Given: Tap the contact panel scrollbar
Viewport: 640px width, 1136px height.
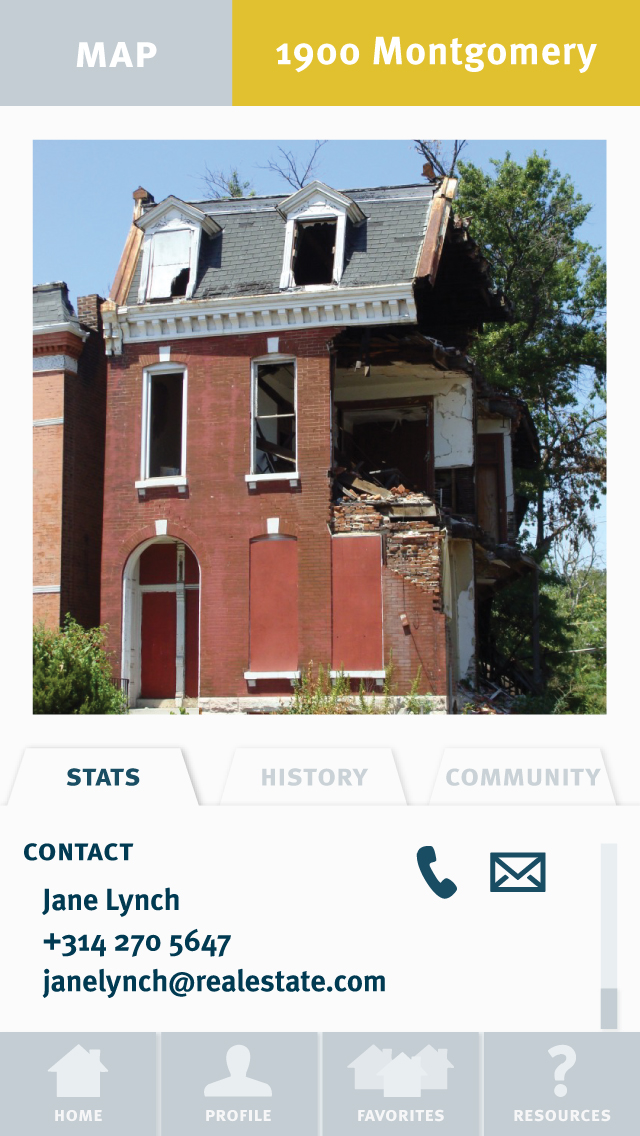Looking at the screenshot, I should pyautogui.click(x=608, y=1006).
